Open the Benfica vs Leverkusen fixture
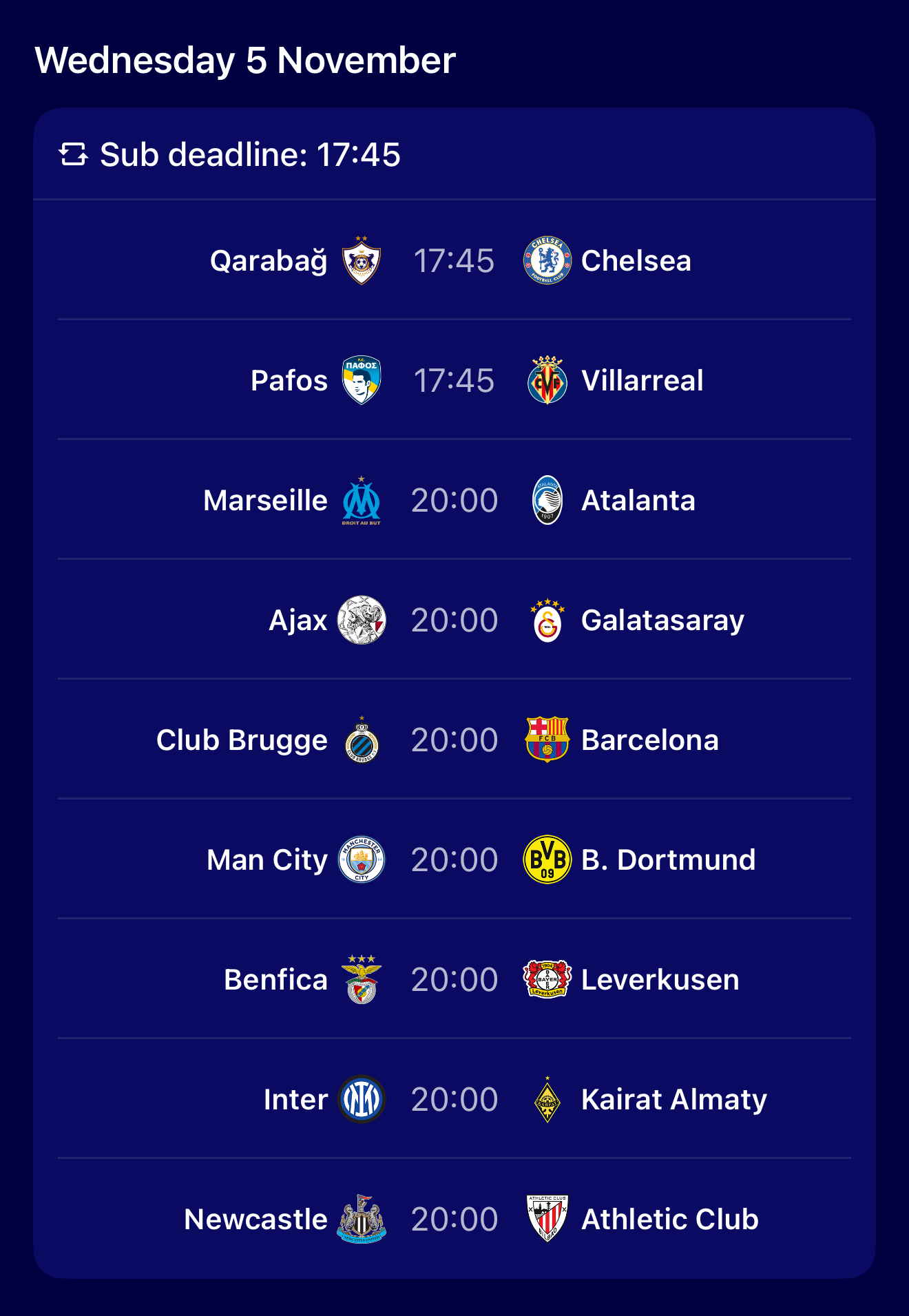Viewport: 909px width, 1316px height. tap(454, 980)
